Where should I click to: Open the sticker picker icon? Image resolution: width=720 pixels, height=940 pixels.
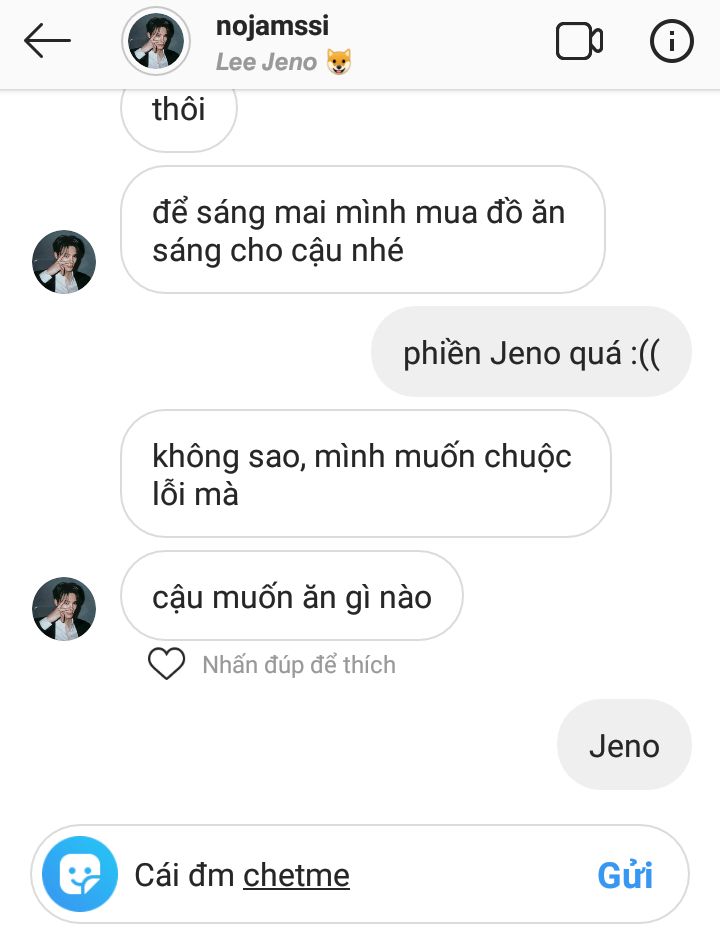tap(80, 875)
